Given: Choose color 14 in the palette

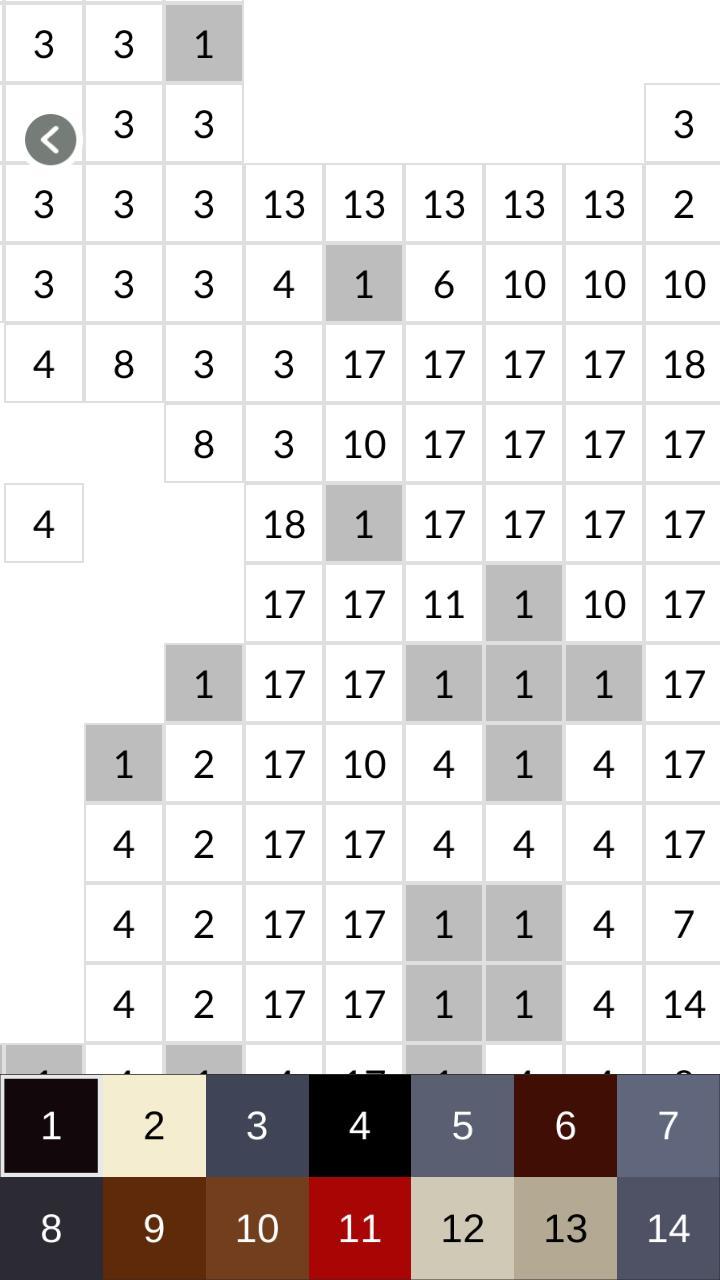Looking at the screenshot, I should click(668, 1228).
